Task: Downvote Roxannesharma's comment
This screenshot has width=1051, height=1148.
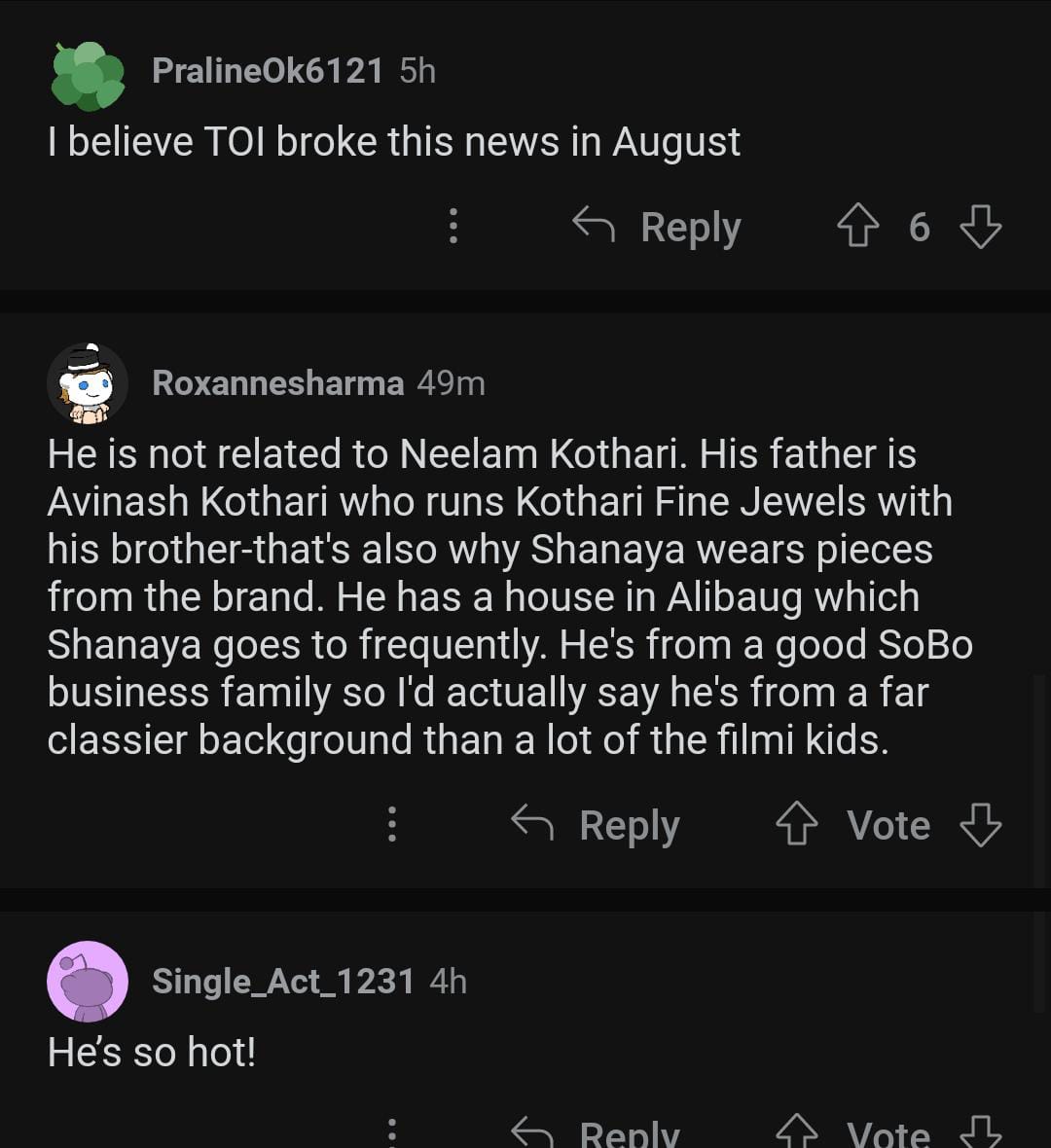Action: coord(980,825)
